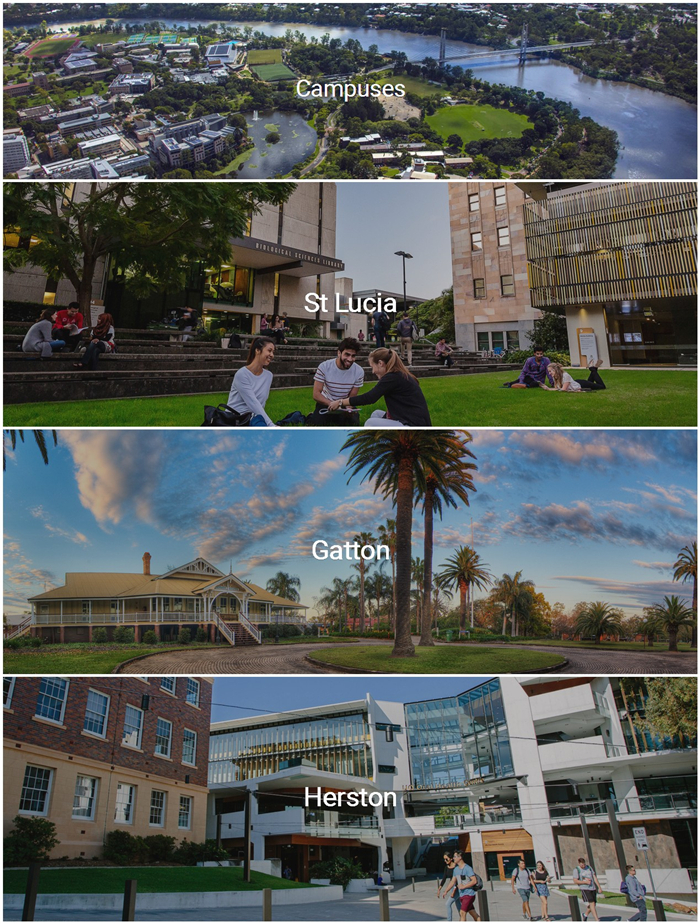This screenshot has width=700, height=924.
Task: View the Gatton campus tile
Action: click(350, 551)
